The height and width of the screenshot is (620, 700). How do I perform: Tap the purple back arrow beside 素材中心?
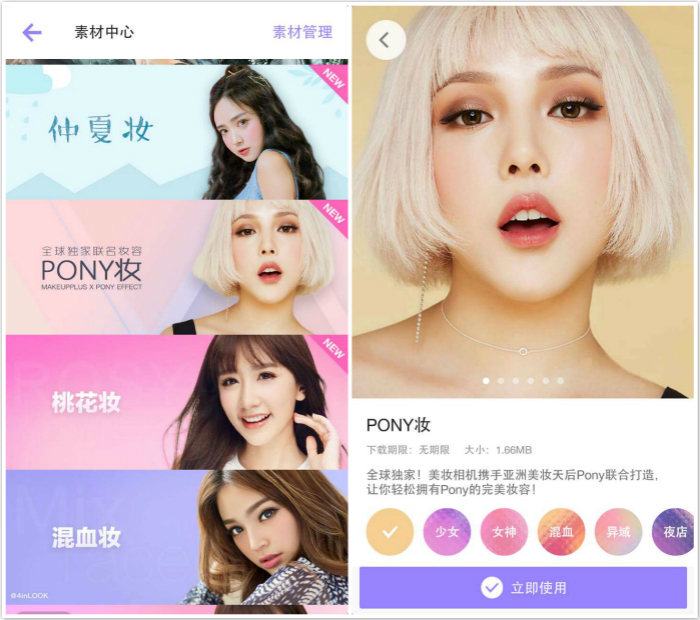(x=32, y=32)
